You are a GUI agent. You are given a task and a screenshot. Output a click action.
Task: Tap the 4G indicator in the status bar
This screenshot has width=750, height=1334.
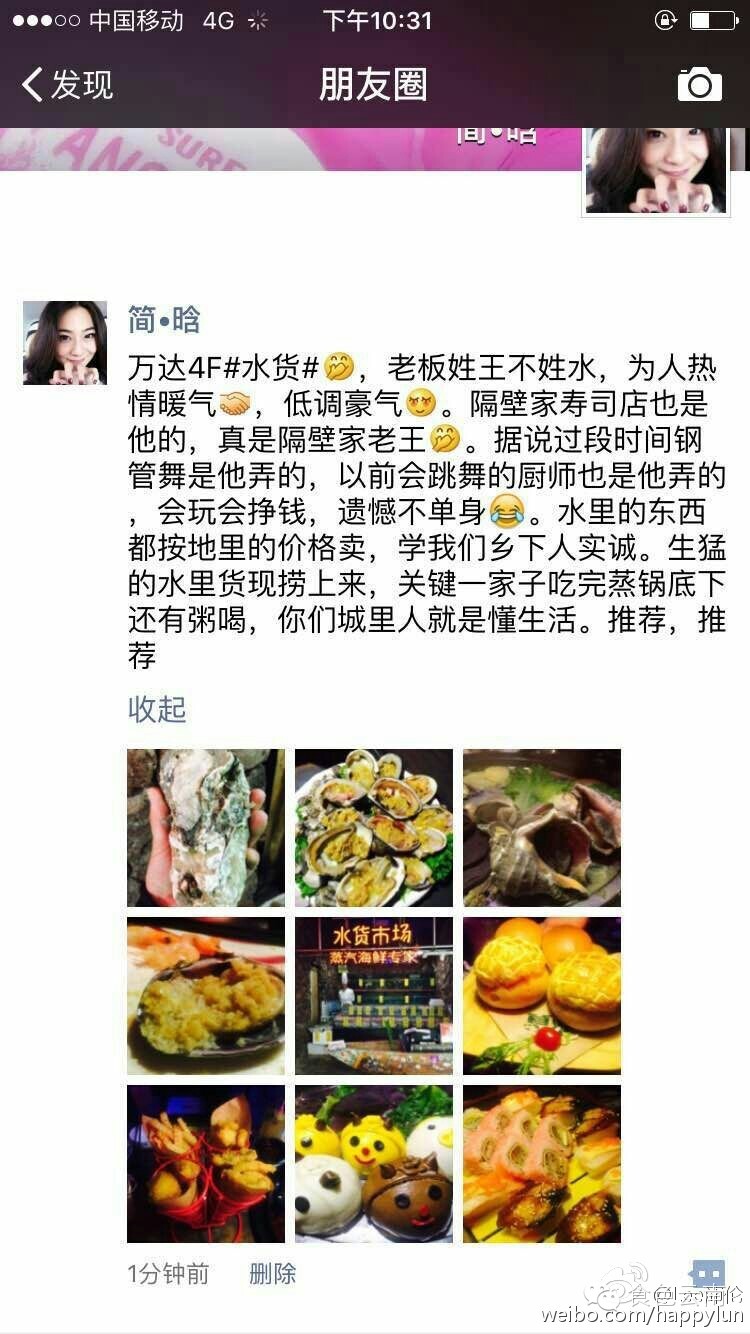tap(220, 20)
